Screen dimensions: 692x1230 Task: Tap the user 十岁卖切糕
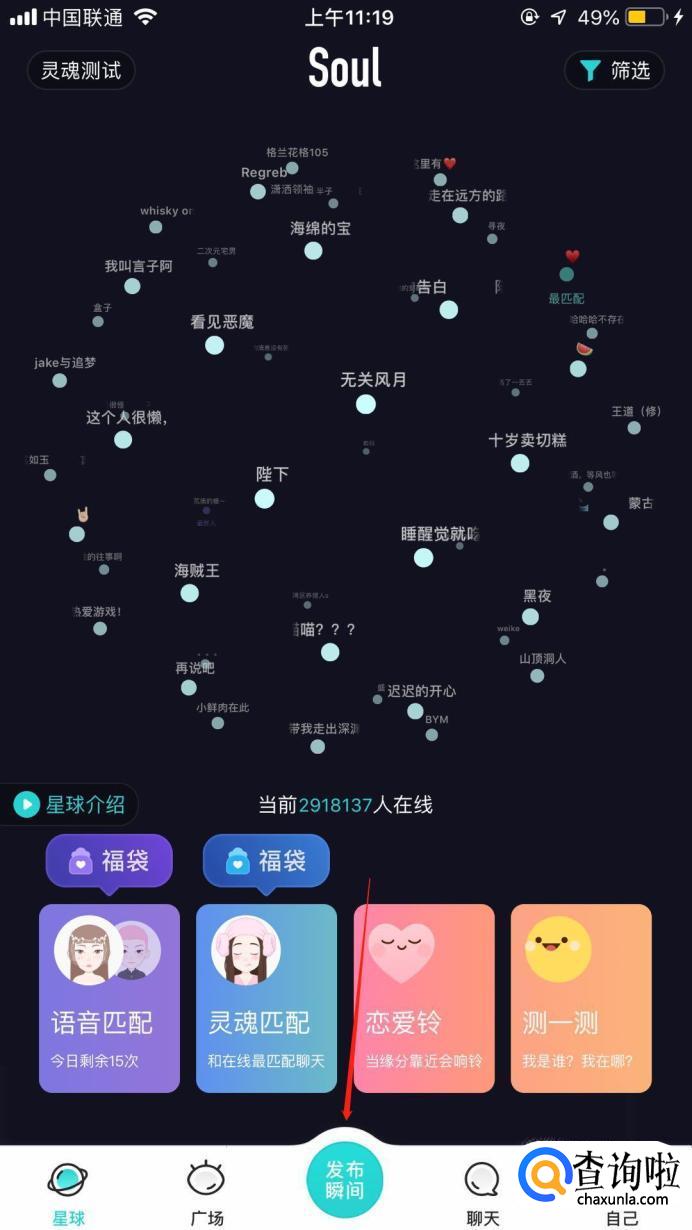520,462
